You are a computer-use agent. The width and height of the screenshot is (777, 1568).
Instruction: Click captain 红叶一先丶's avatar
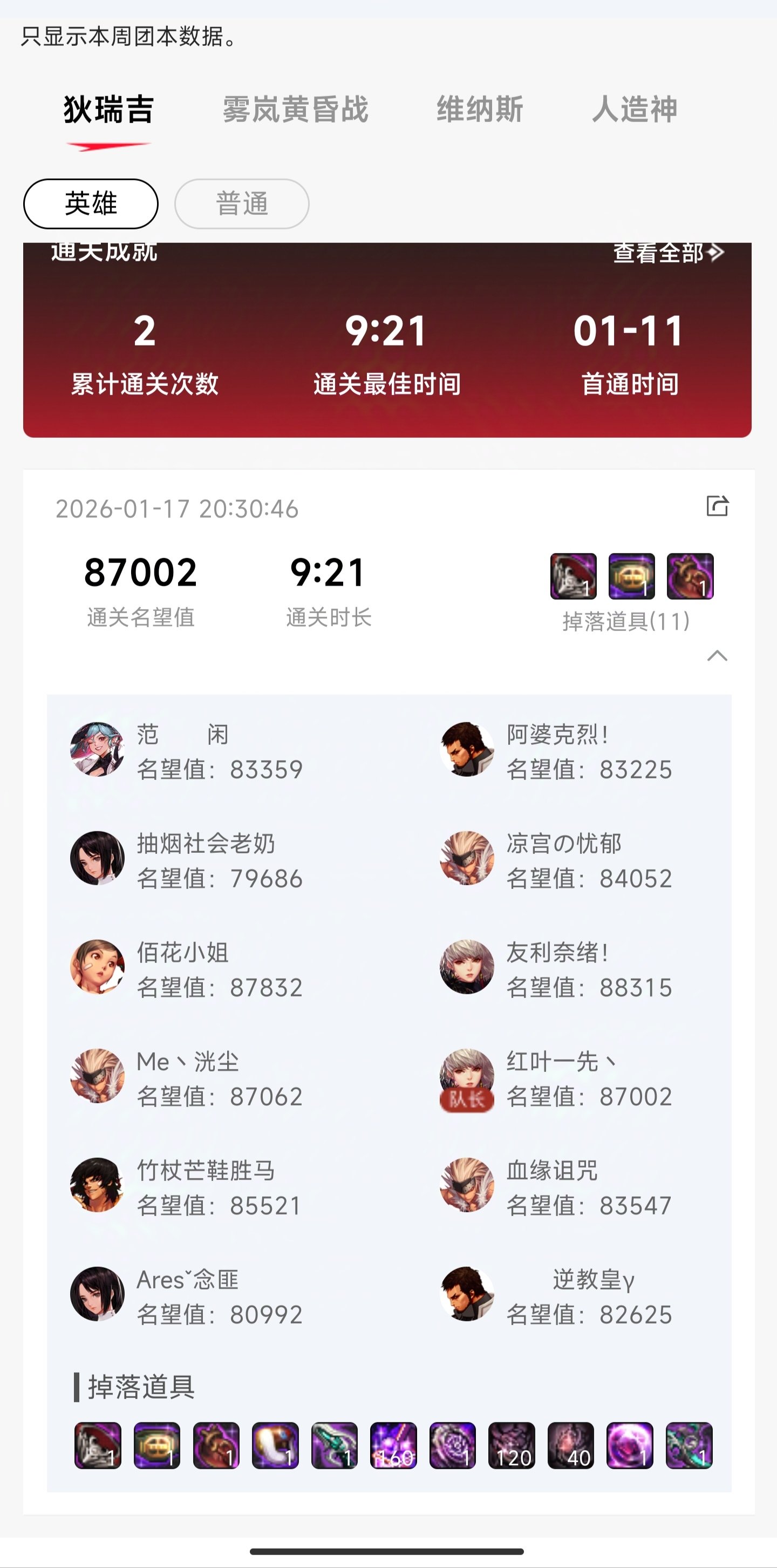(x=467, y=1077)
